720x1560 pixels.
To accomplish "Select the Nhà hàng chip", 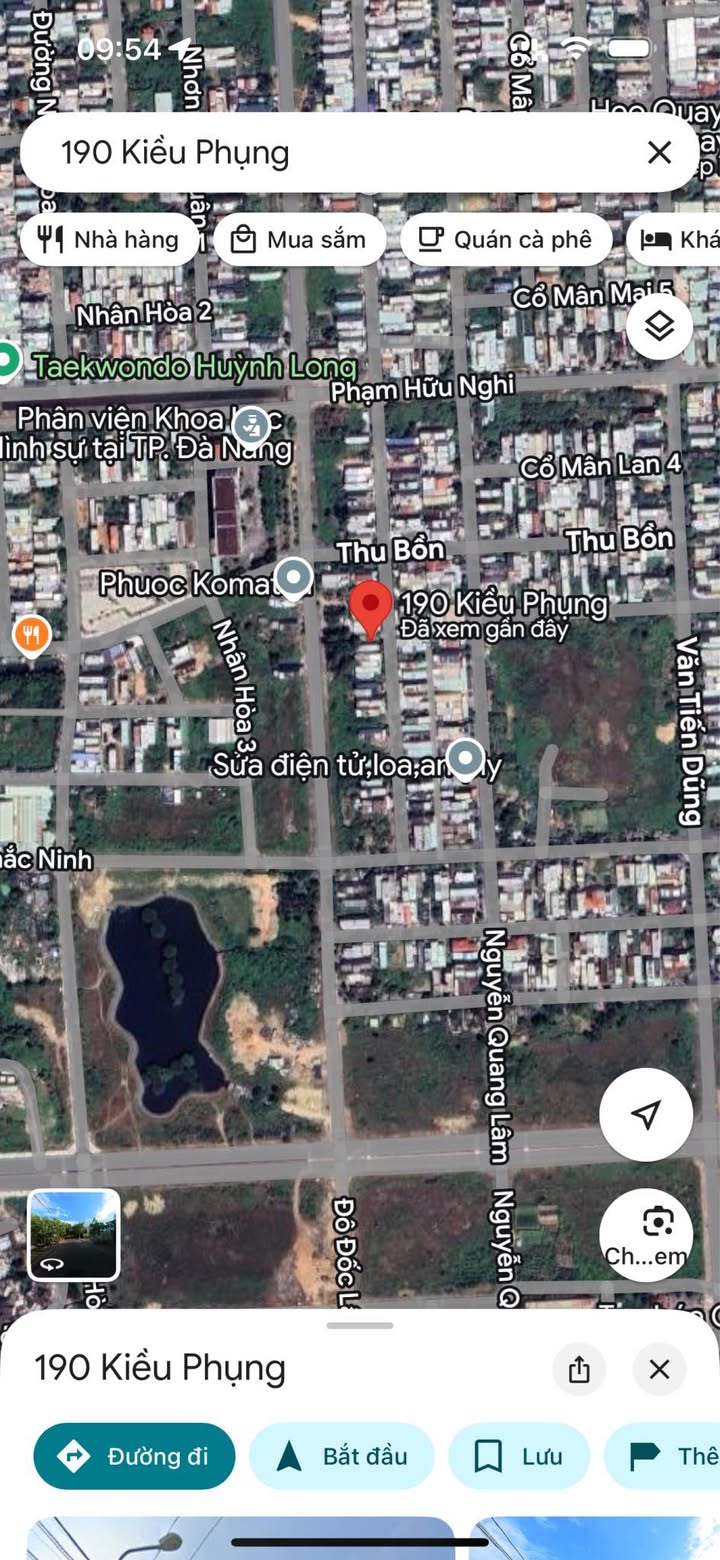I will click(x=109, y=240).
